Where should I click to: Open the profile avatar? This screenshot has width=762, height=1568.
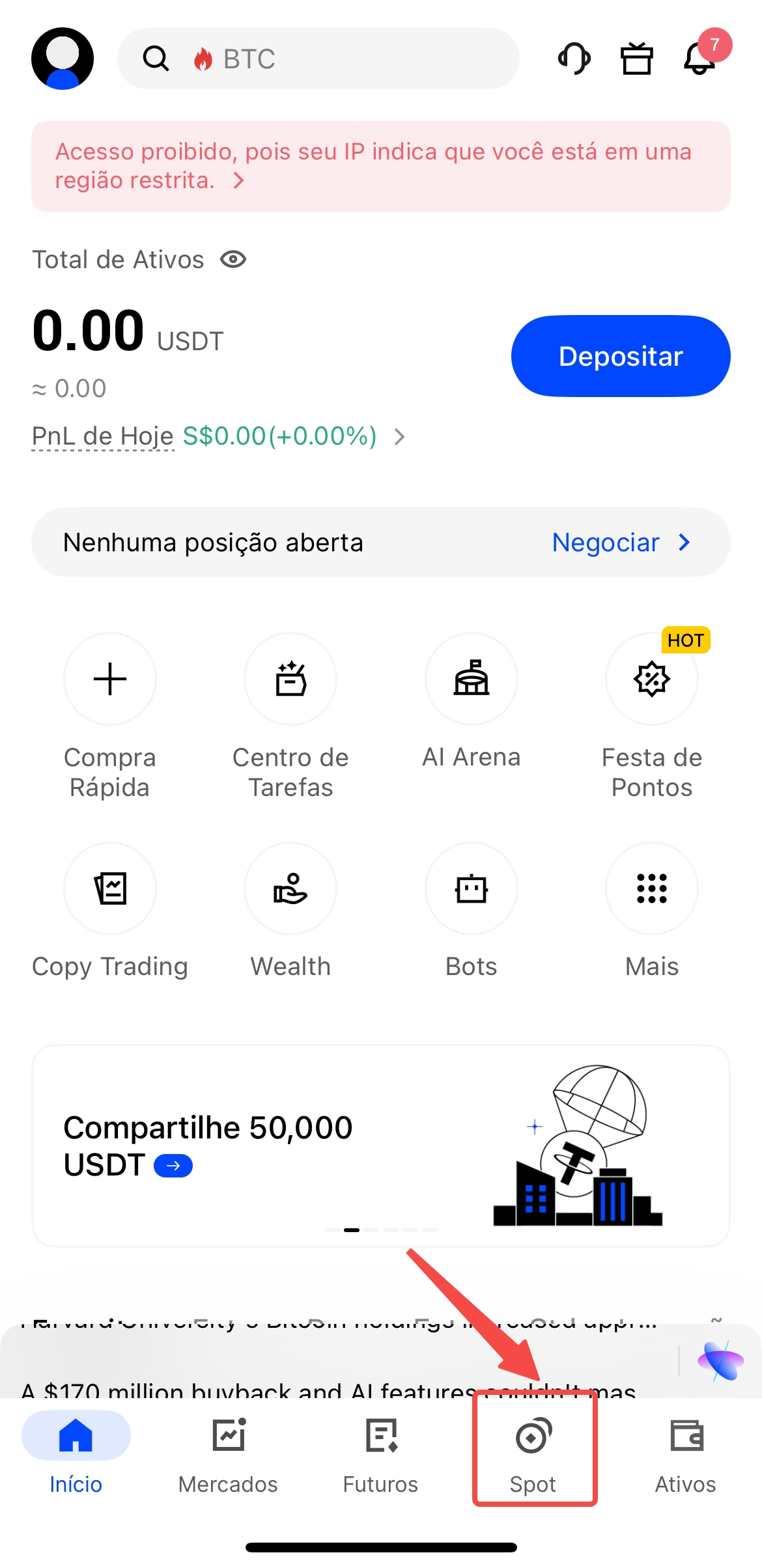pos(63,59)
